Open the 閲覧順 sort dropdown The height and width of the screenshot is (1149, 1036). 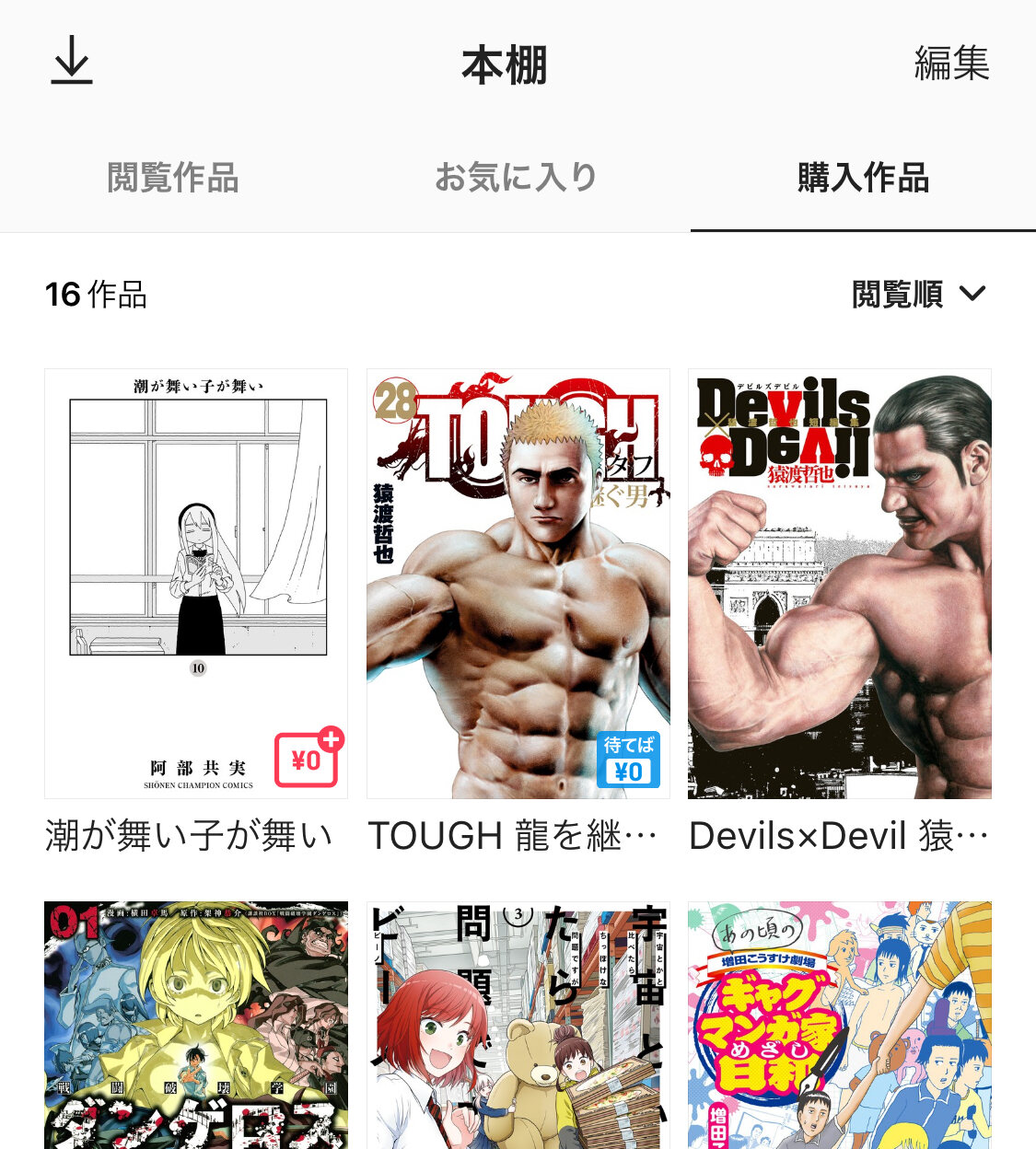[x=918, y=295]
